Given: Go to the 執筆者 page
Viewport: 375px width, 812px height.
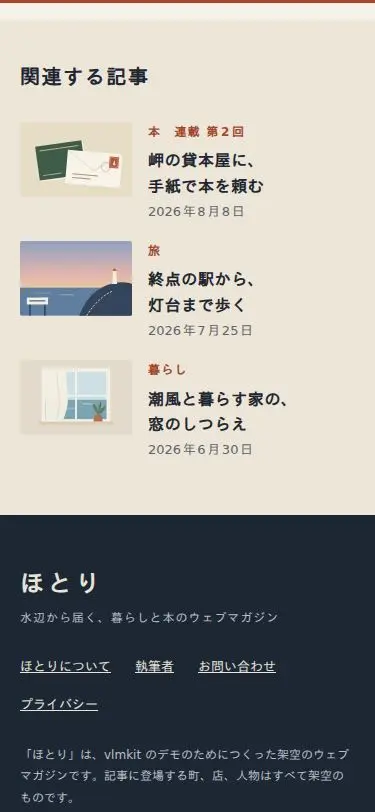Looking at the screenshot, I should (154, 666).
